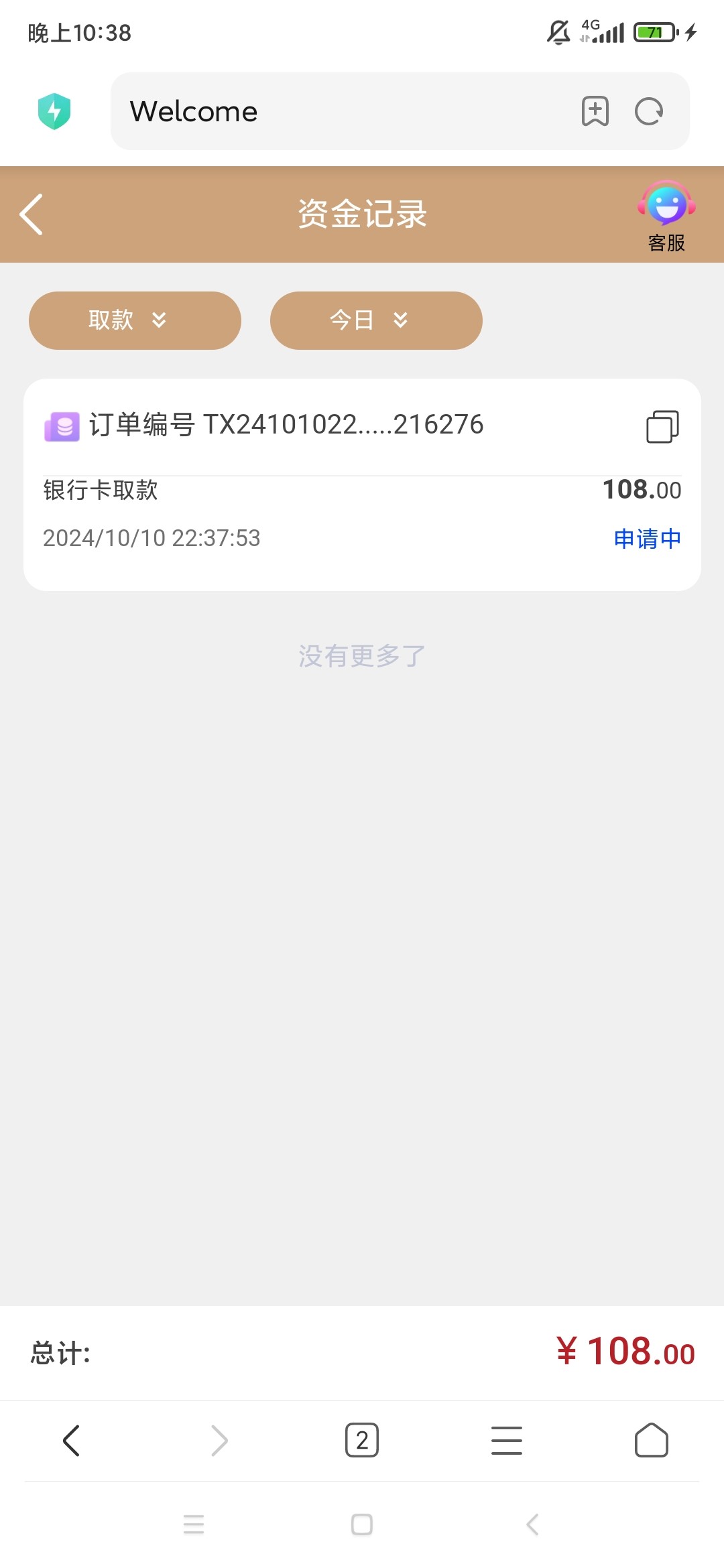Reload the page with the refresh icon
724x1568 pixels.
[649, 111]
